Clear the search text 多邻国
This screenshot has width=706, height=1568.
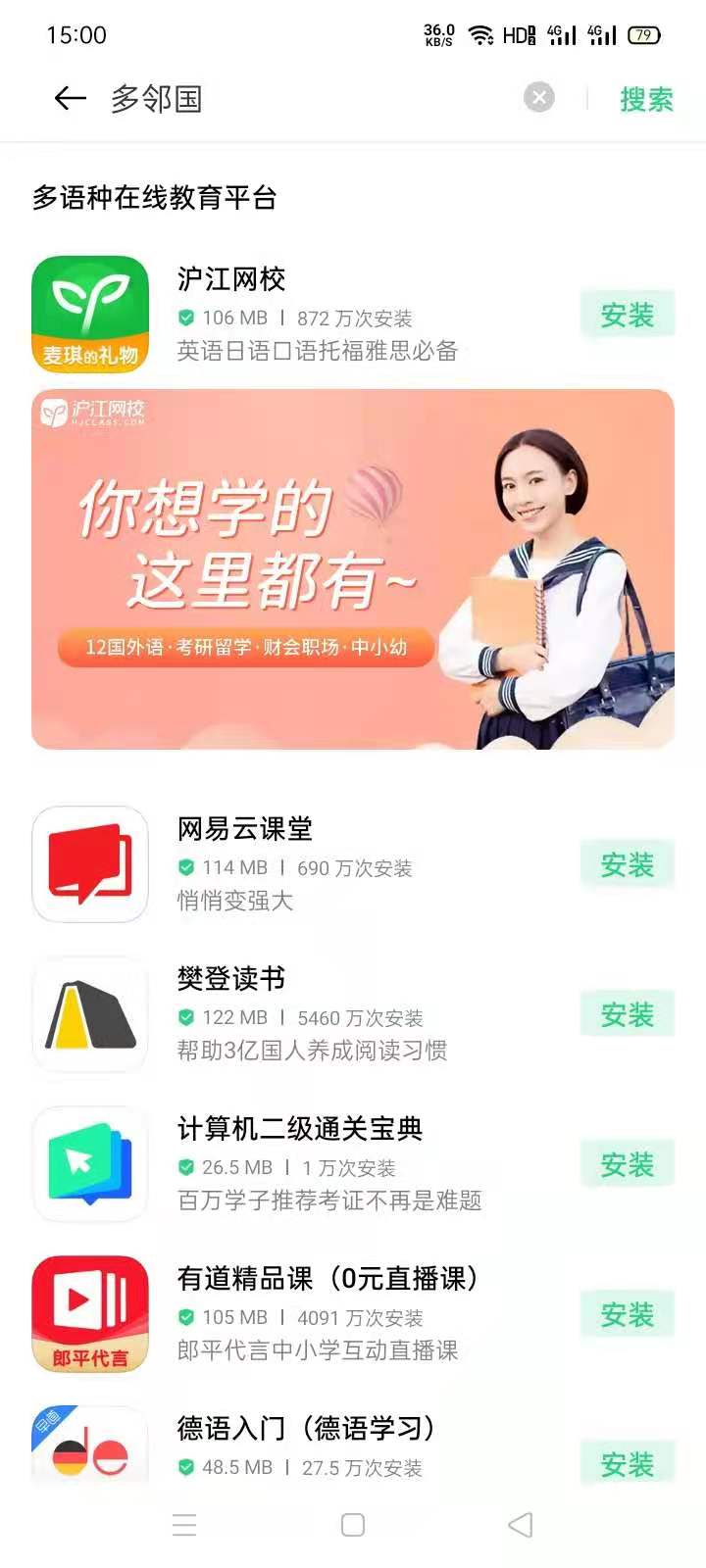[x=538, y=98]
